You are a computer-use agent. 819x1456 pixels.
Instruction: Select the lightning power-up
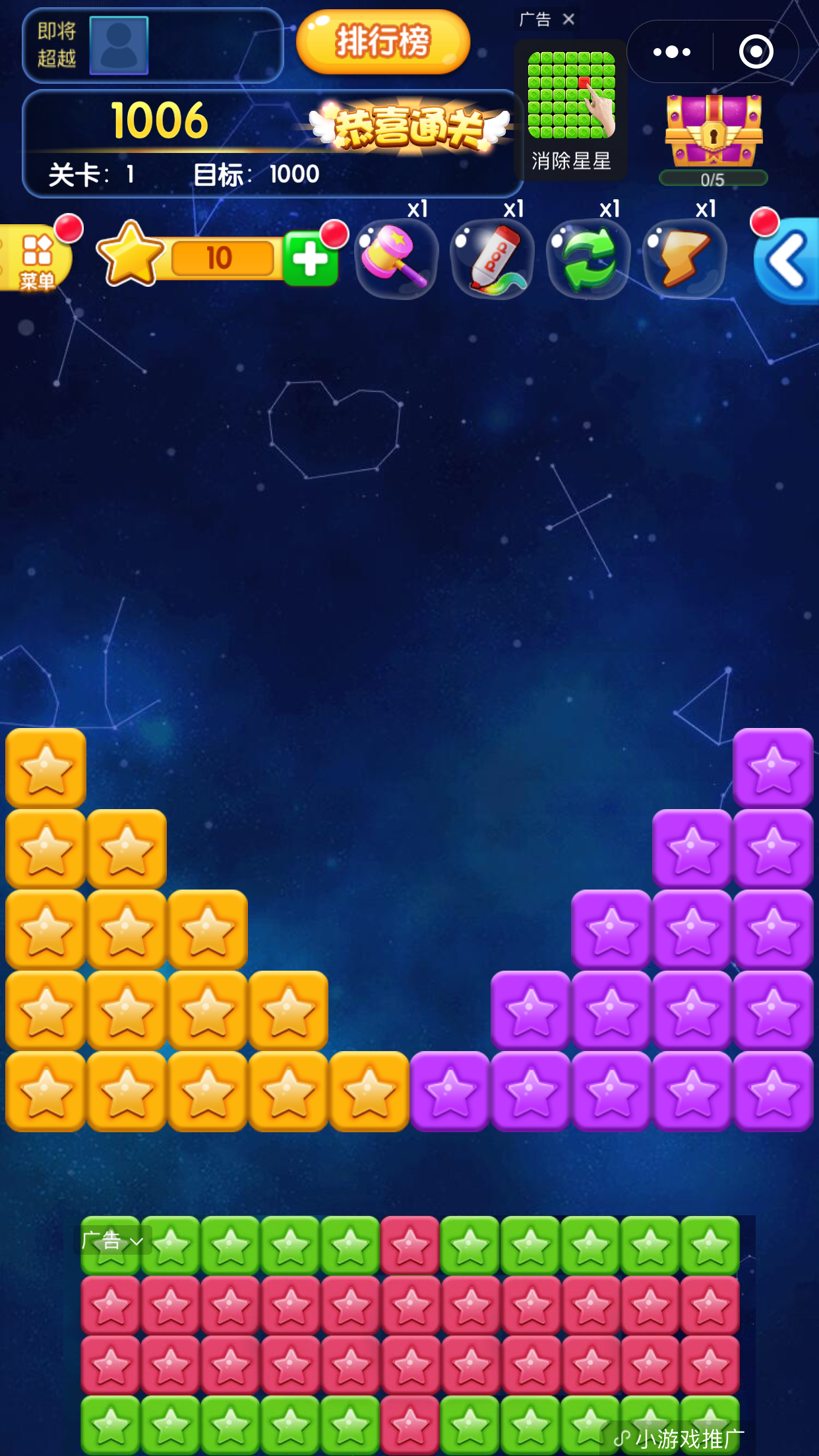click(684, 259)
